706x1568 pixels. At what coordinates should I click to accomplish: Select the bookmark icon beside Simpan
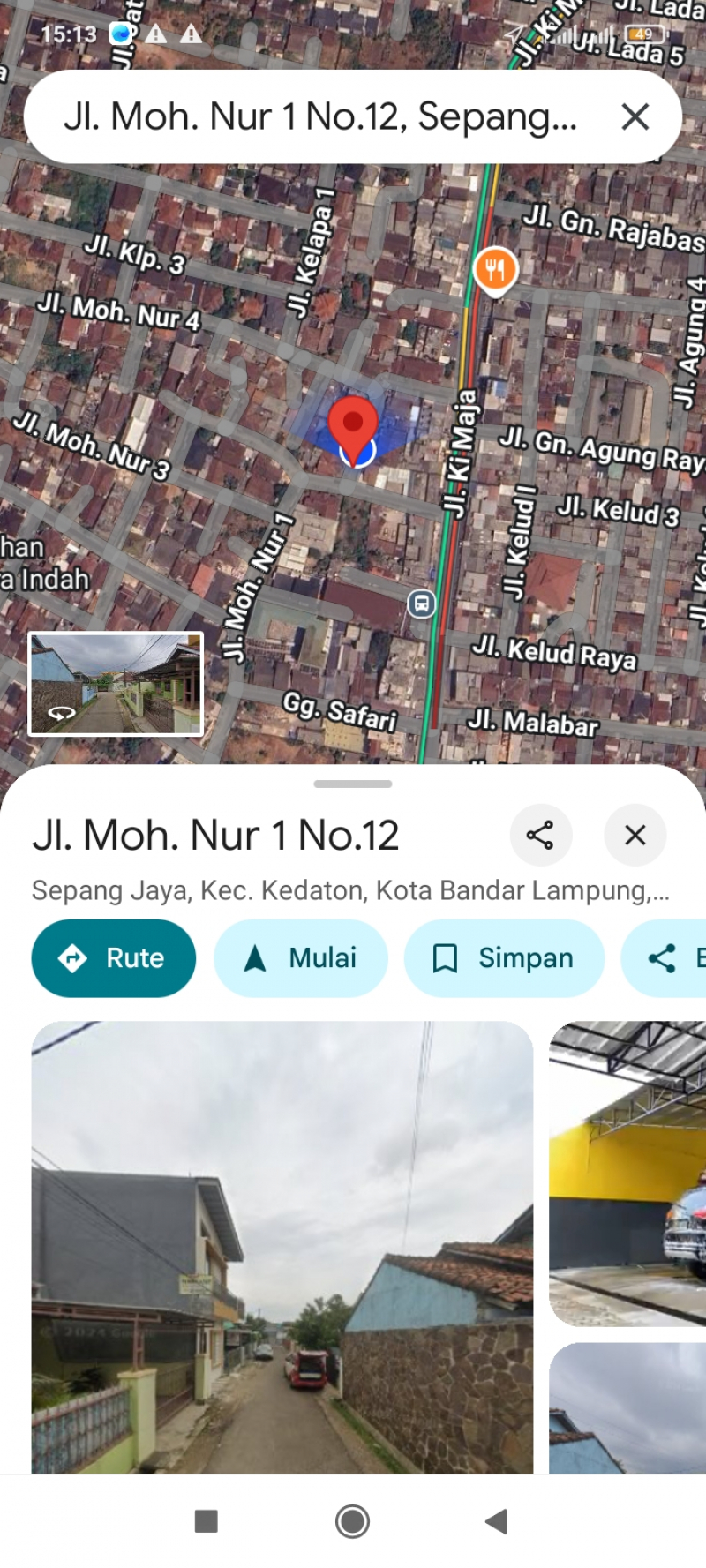coord(446,958)
